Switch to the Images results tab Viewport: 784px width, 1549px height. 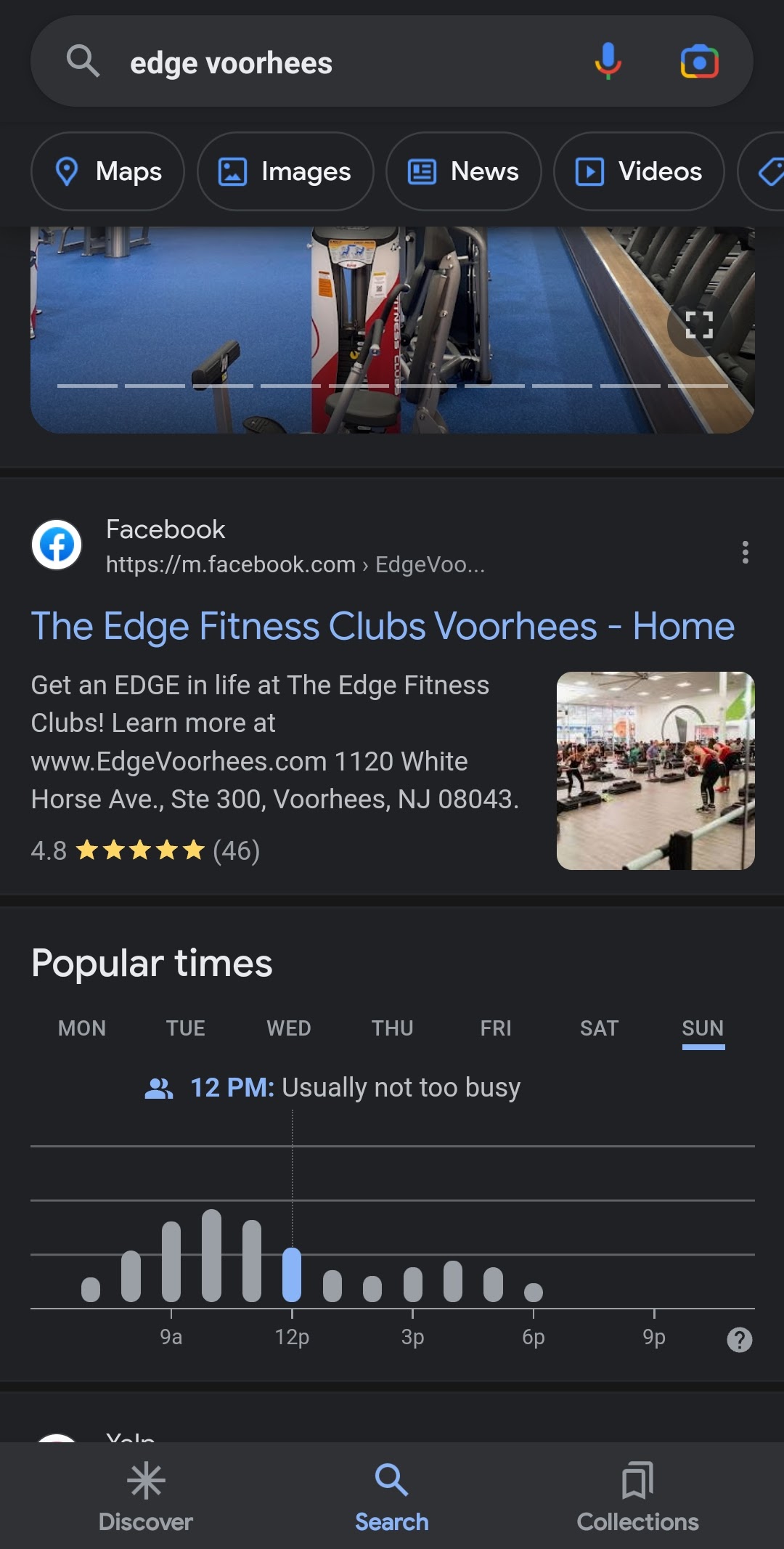[284, 171]
